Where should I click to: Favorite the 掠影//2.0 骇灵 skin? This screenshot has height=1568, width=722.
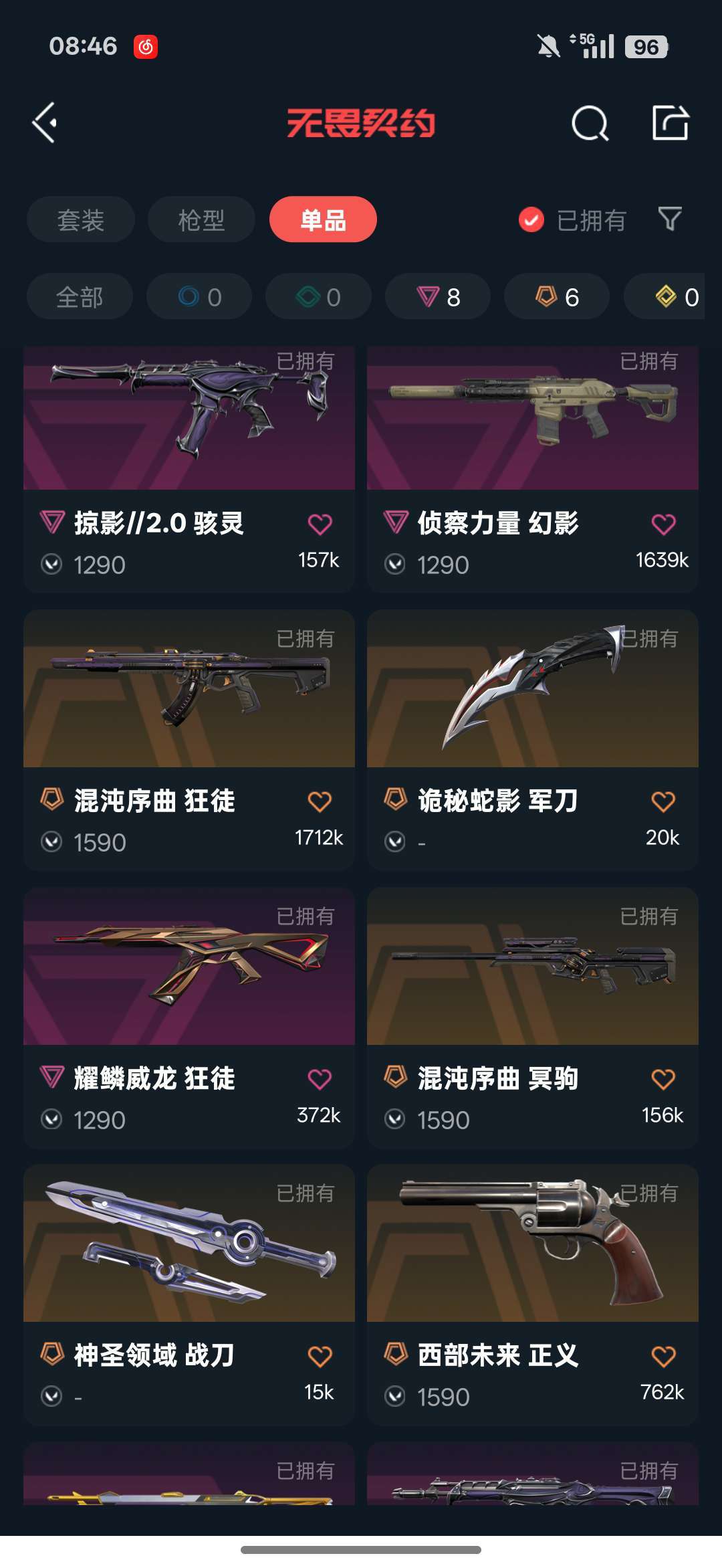[x=321, y=524]
